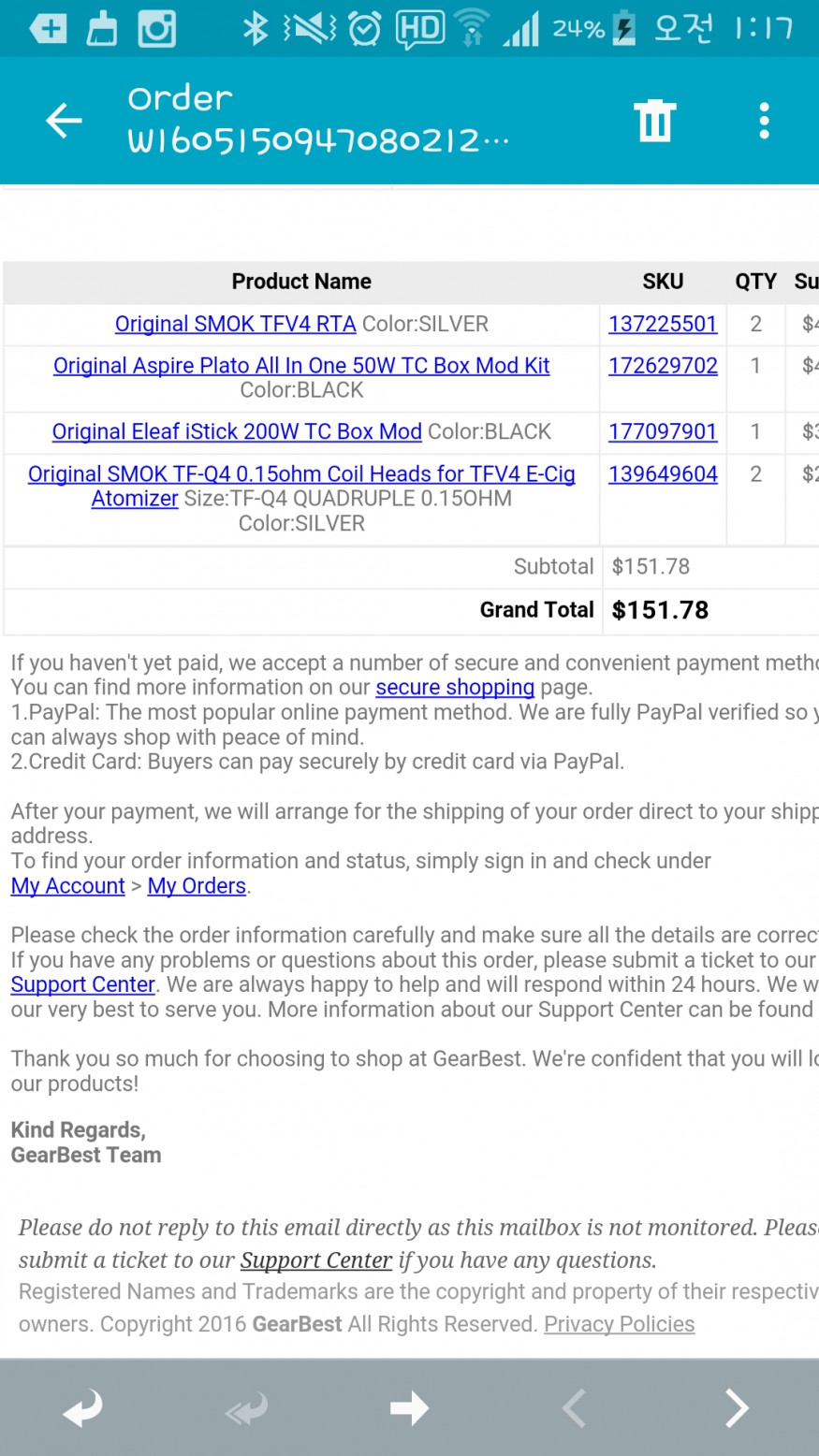Screen dimensions: 819x1456
Task: Open SKU 172629702 link
Action: point(663,366)
